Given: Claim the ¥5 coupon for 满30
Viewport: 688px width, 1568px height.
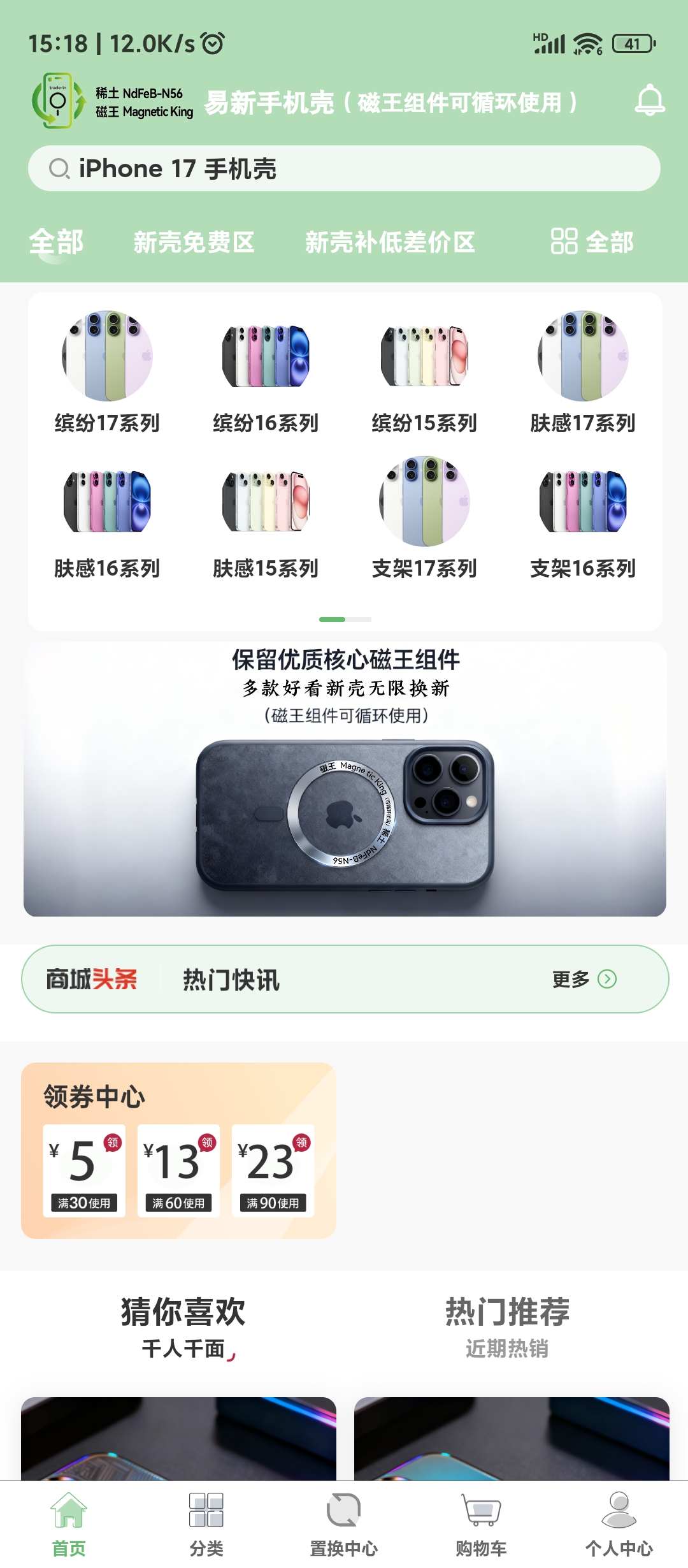Looking at the screenshot, I should coord(84,1170).
